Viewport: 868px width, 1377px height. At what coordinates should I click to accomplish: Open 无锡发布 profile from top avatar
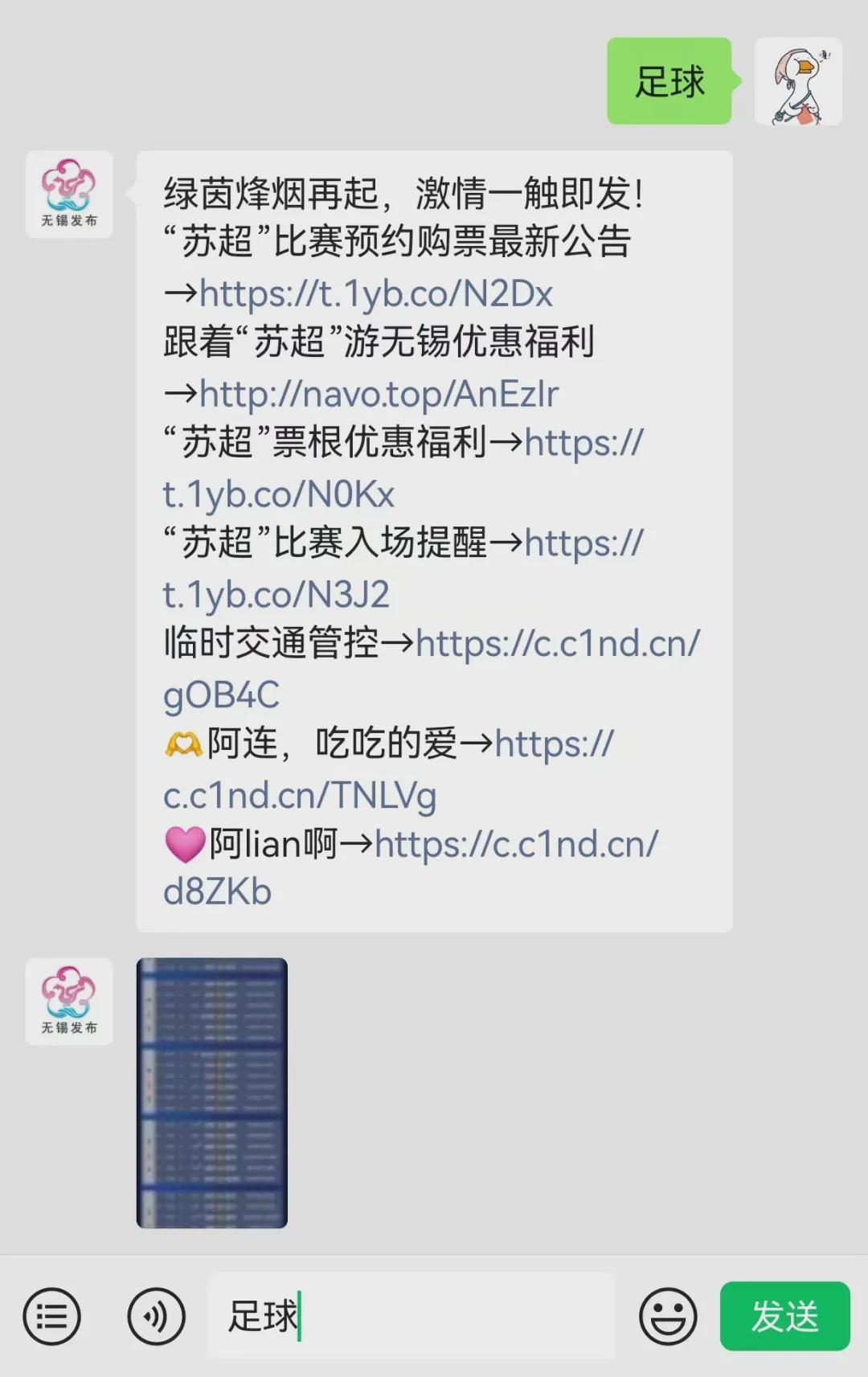point(69,194)
